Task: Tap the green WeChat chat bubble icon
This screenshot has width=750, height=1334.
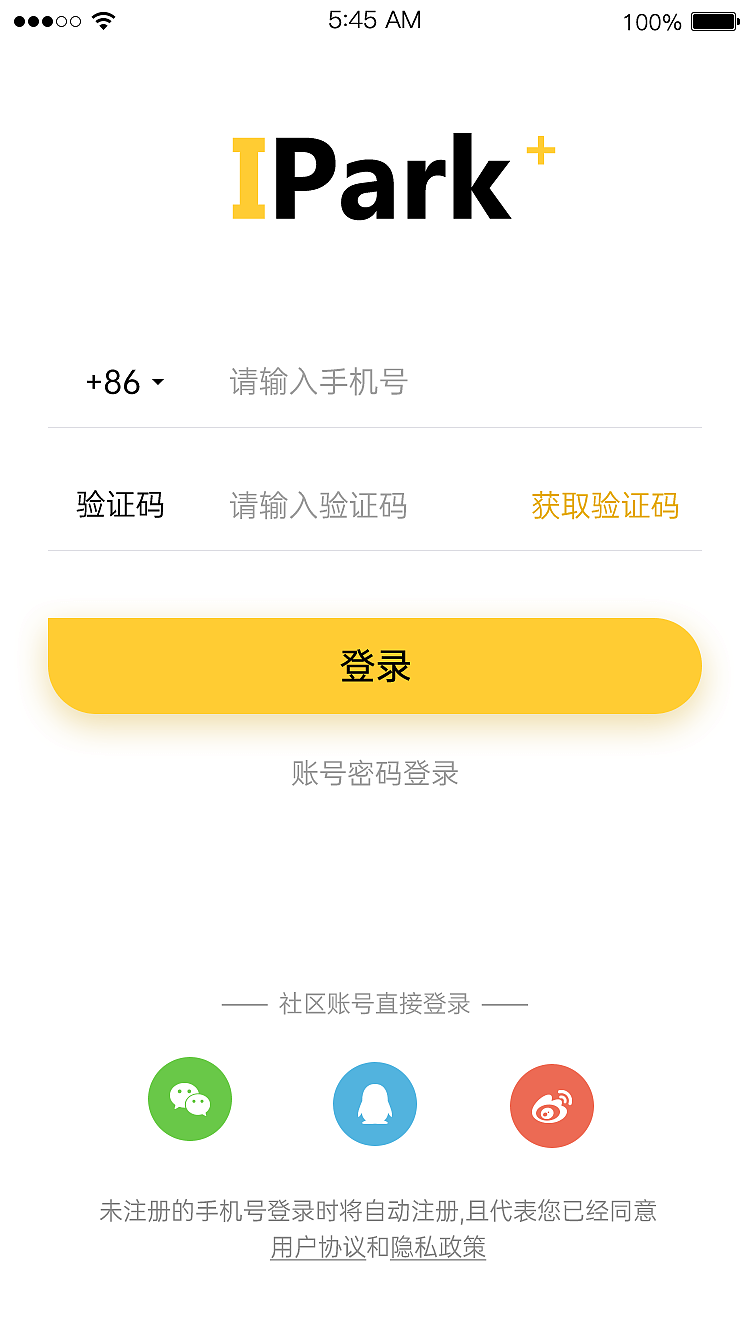Action: pyautogui.click(x=190, y=1098)
